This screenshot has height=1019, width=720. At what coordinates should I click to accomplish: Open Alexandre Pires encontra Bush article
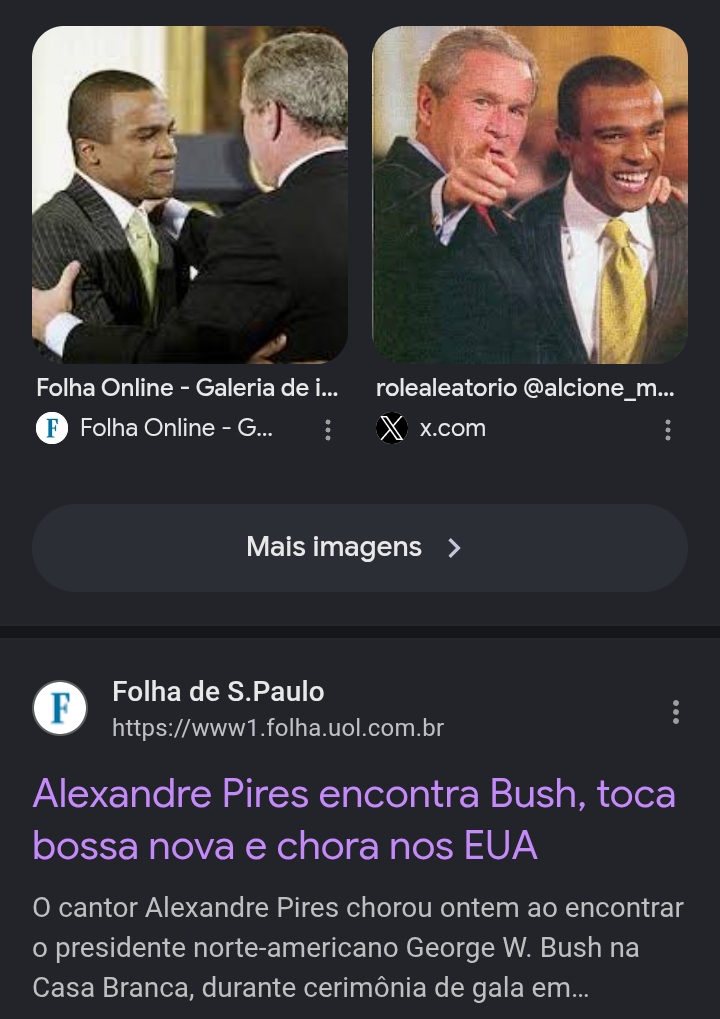(354, 820)
